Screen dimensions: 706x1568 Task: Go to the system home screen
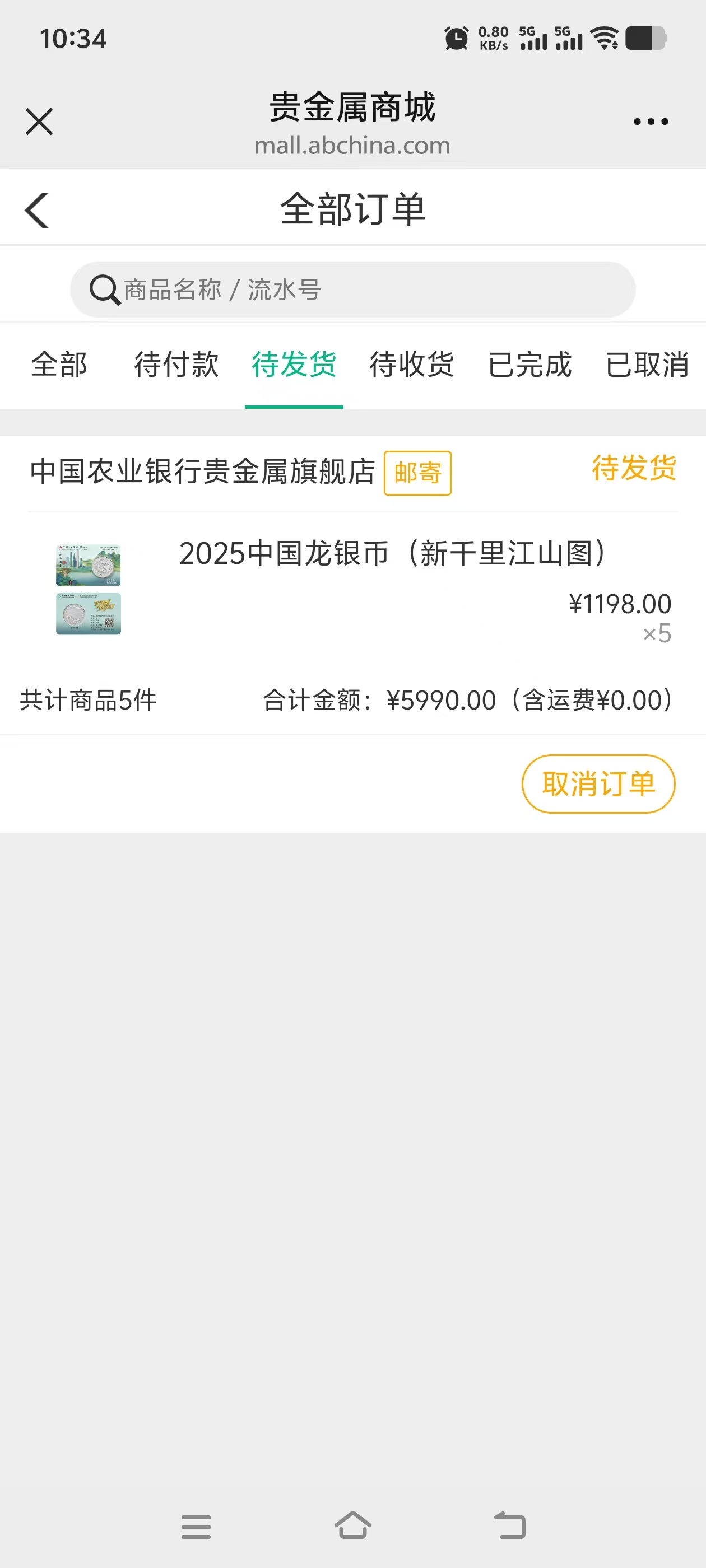(x=352, y=1526)
